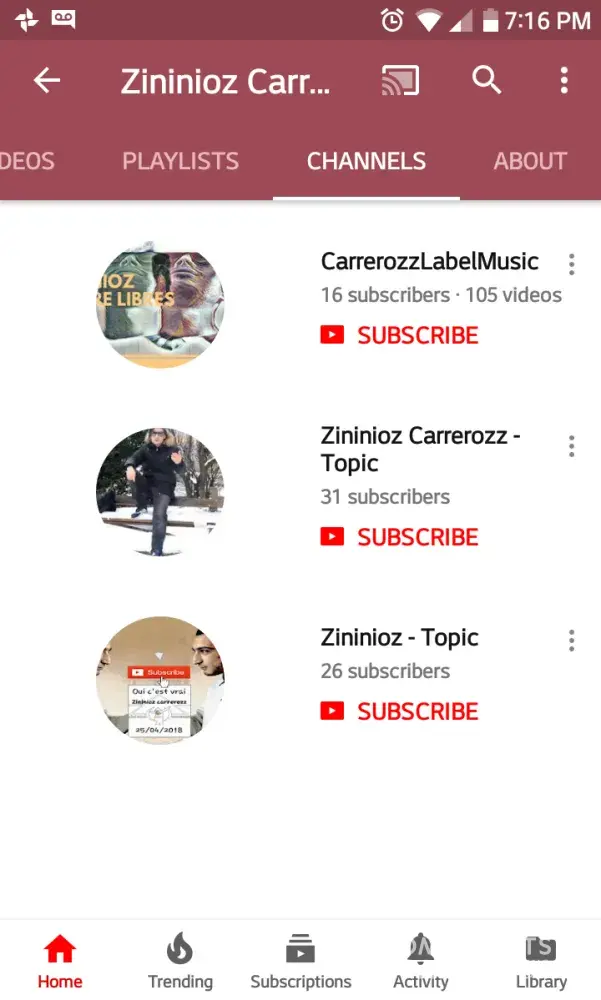
Task: Open more options for Zininioz Carrerozz - Topic
Action: click(571, 446)
